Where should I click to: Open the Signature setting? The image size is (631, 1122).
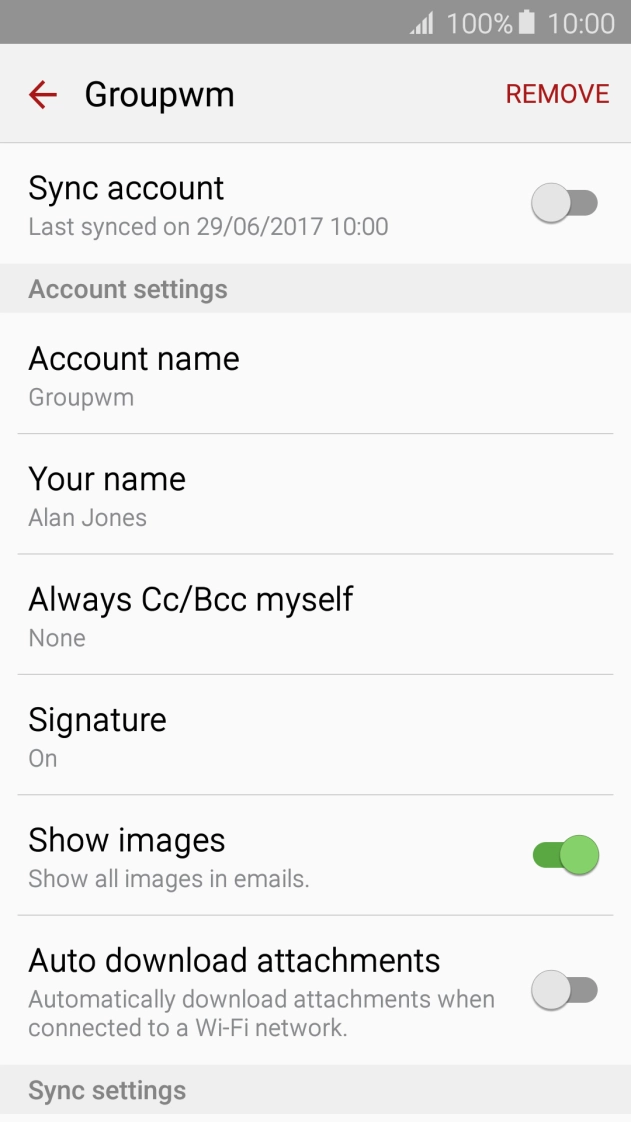315,736
